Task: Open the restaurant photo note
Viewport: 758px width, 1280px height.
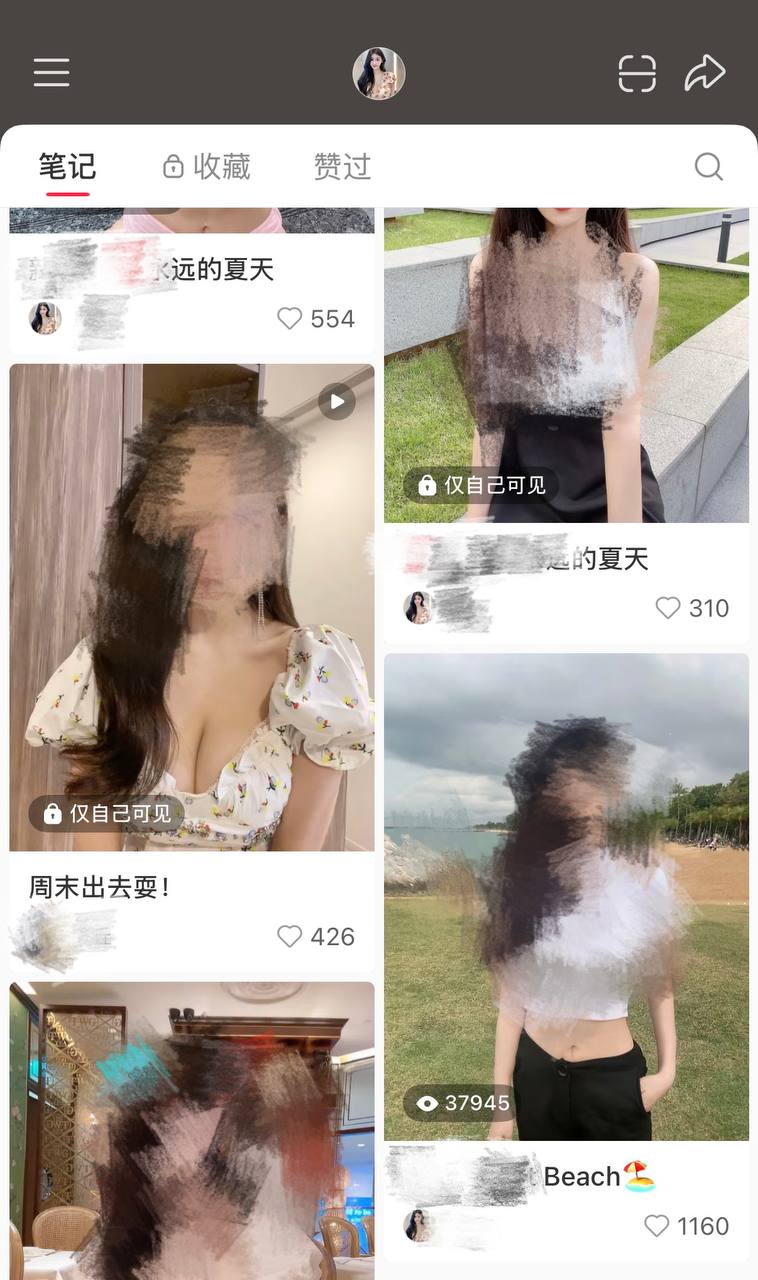Action: pyautogui.click(x=192, y=1130)
